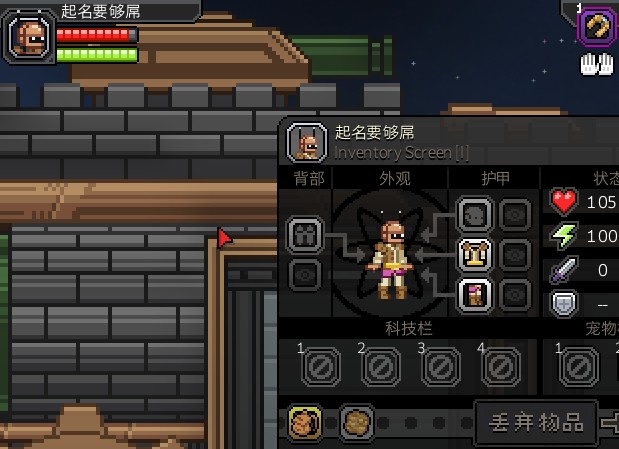
Task: Tap the head cosmetic eye slot
Action: (515, 215)
